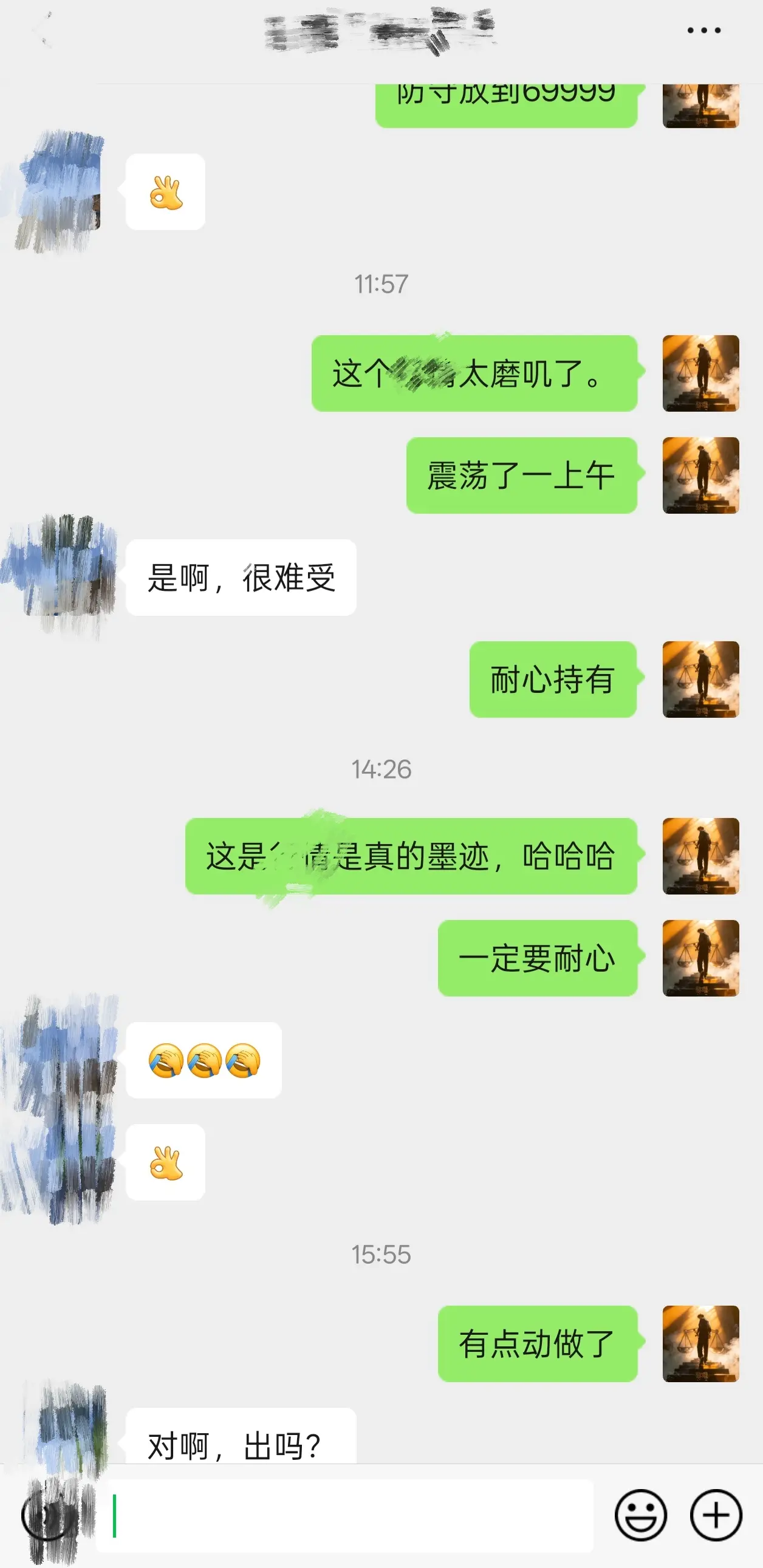This screenshot has height=1568, width=763.
Task: Select the 一定要耐心 message bubble
Action: (538, 959)
